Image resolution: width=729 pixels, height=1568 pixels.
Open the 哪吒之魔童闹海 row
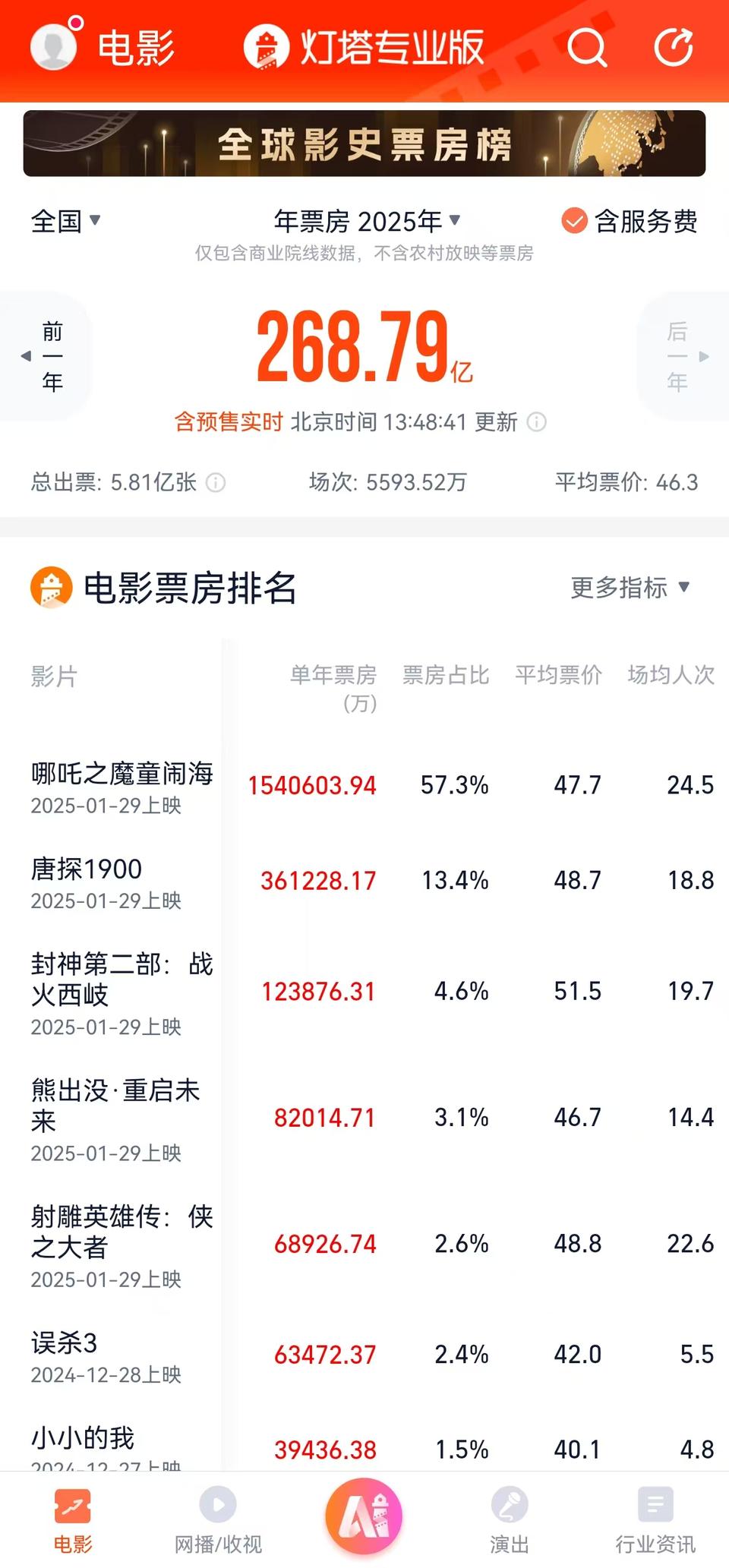[x=364, y=787]
